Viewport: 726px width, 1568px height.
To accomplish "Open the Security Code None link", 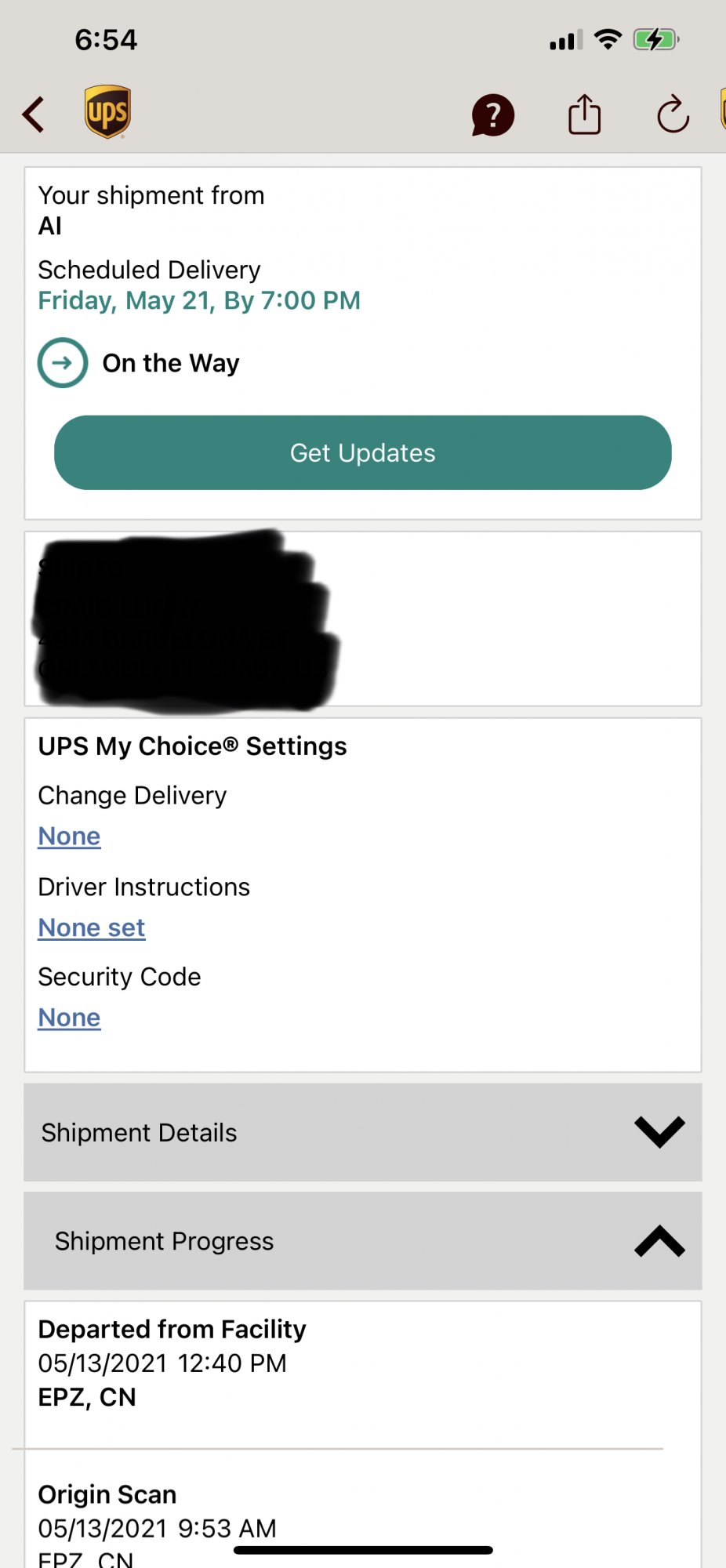I will [x=69, y=1018].
